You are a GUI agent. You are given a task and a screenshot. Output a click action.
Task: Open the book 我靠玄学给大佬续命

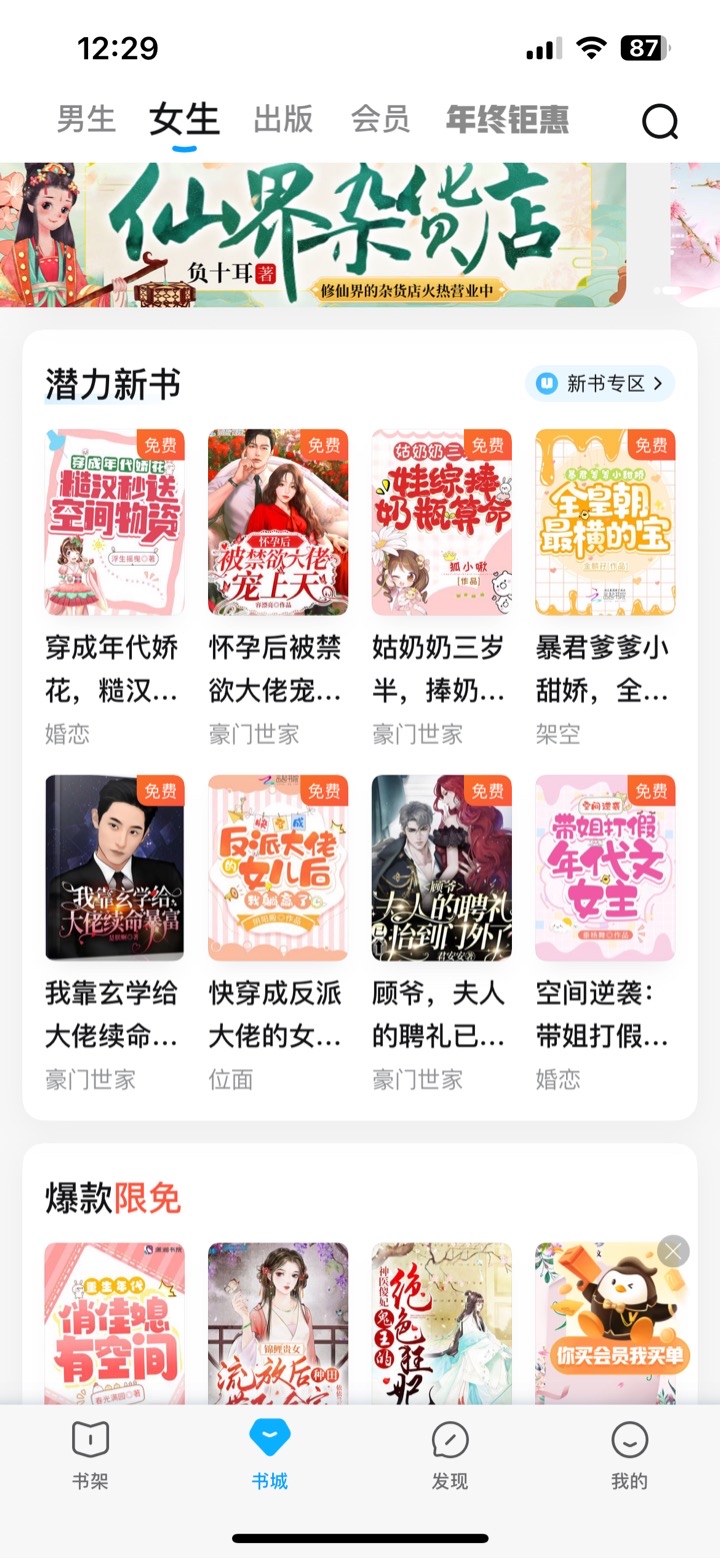point(114,867)
